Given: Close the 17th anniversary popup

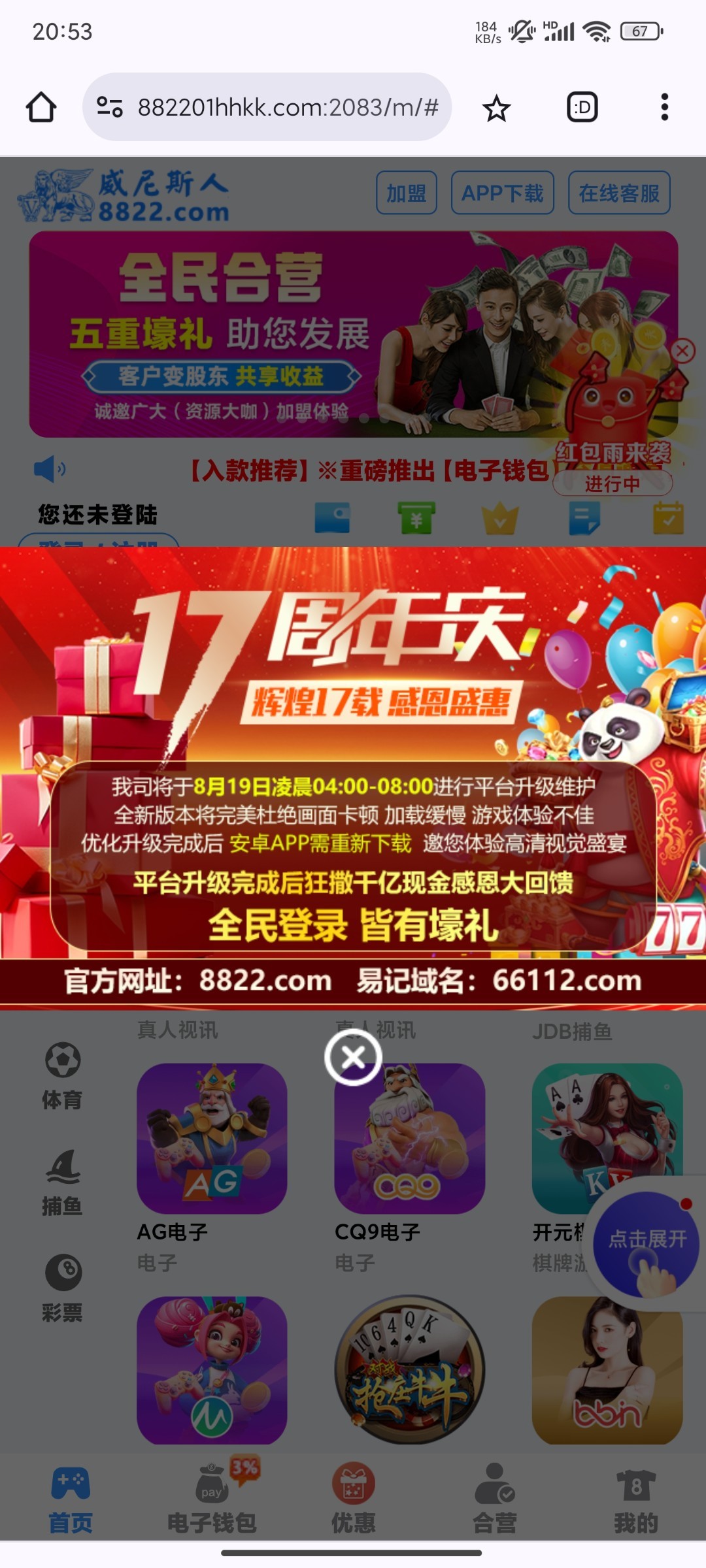Looking at the screenshot, I should pyautogui.click(x=353, y=1057).
